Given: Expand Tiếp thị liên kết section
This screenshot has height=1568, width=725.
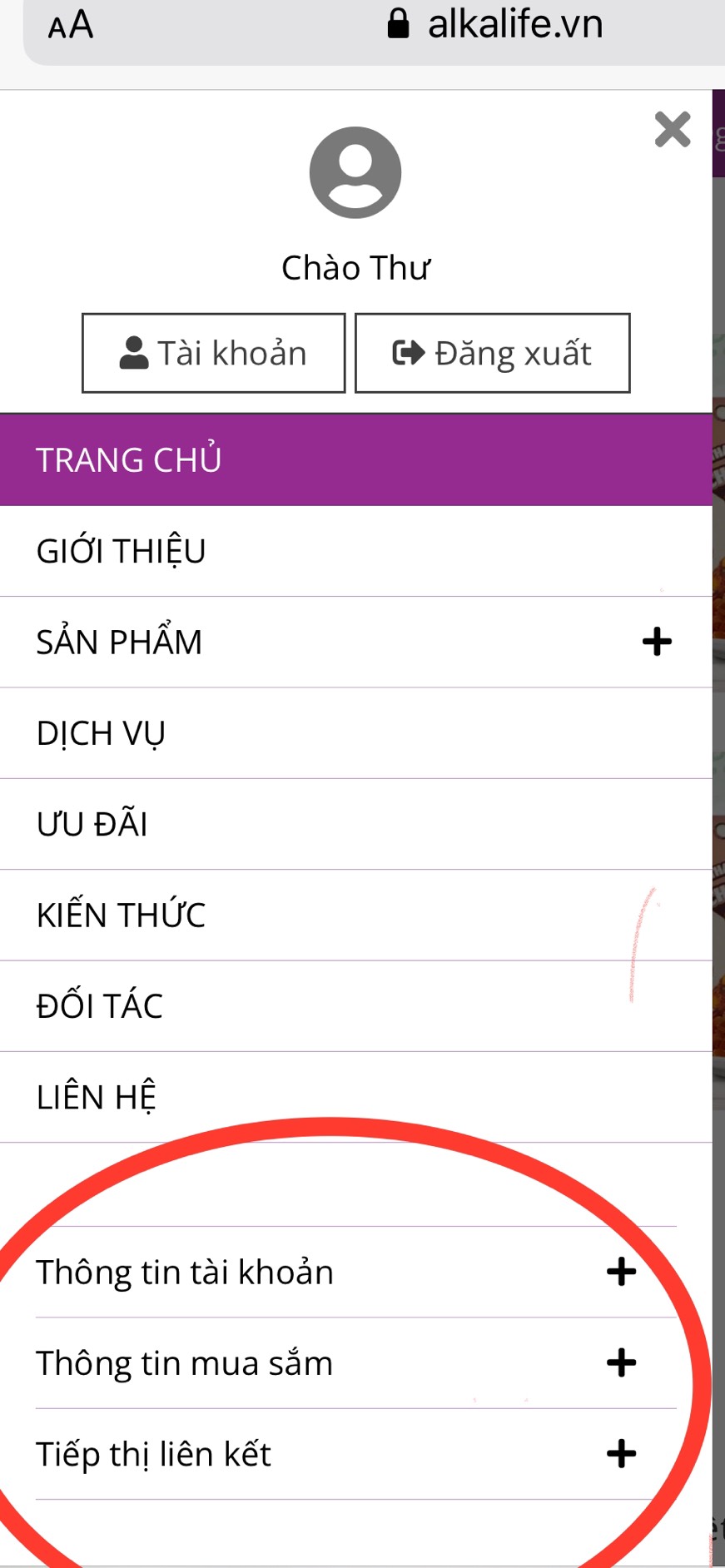Looking at the screenshot, I should pyautogui.click(x=621, y=1454).
